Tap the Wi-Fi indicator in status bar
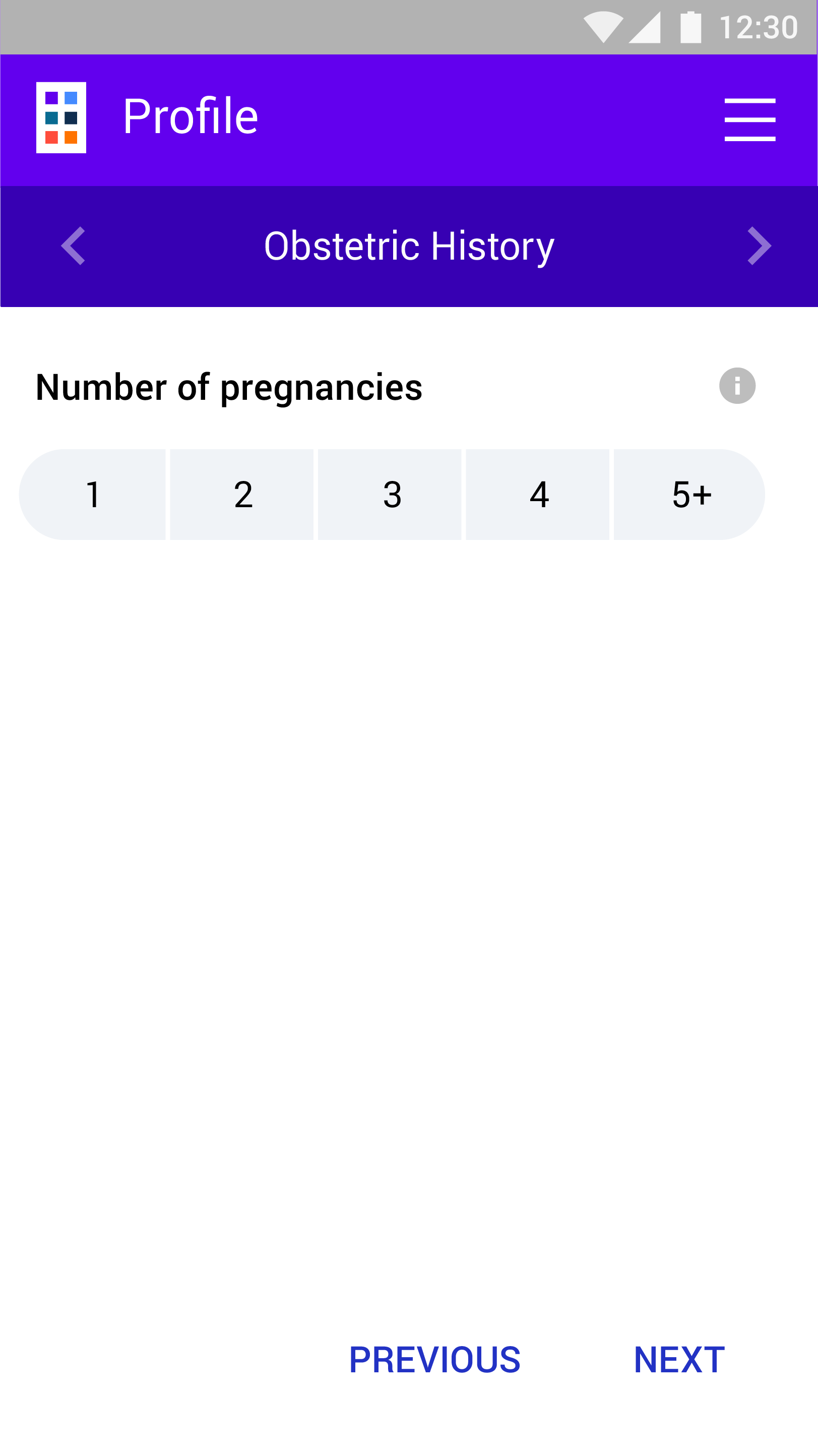Image resolution: width=818 pixels, height=1456 pixels. tap(603, 25)
